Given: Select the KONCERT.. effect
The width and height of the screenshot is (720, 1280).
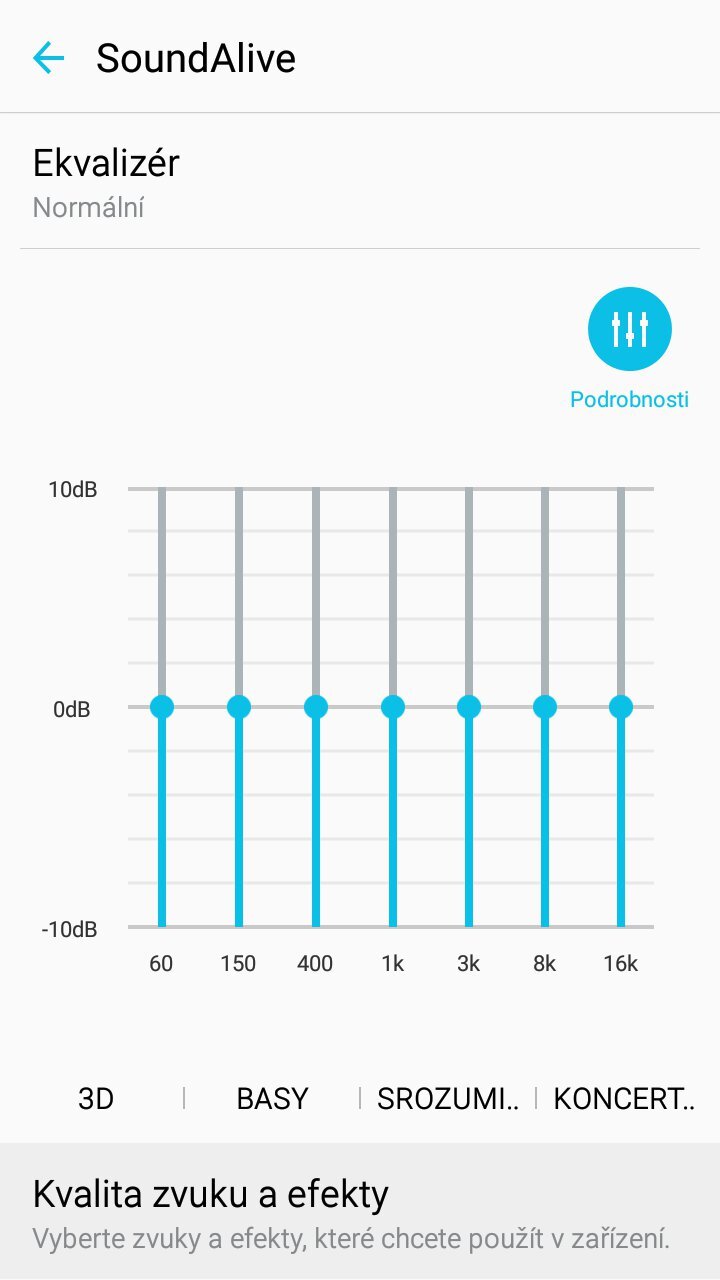Looking at the screenshot, I should [624, 1099].
